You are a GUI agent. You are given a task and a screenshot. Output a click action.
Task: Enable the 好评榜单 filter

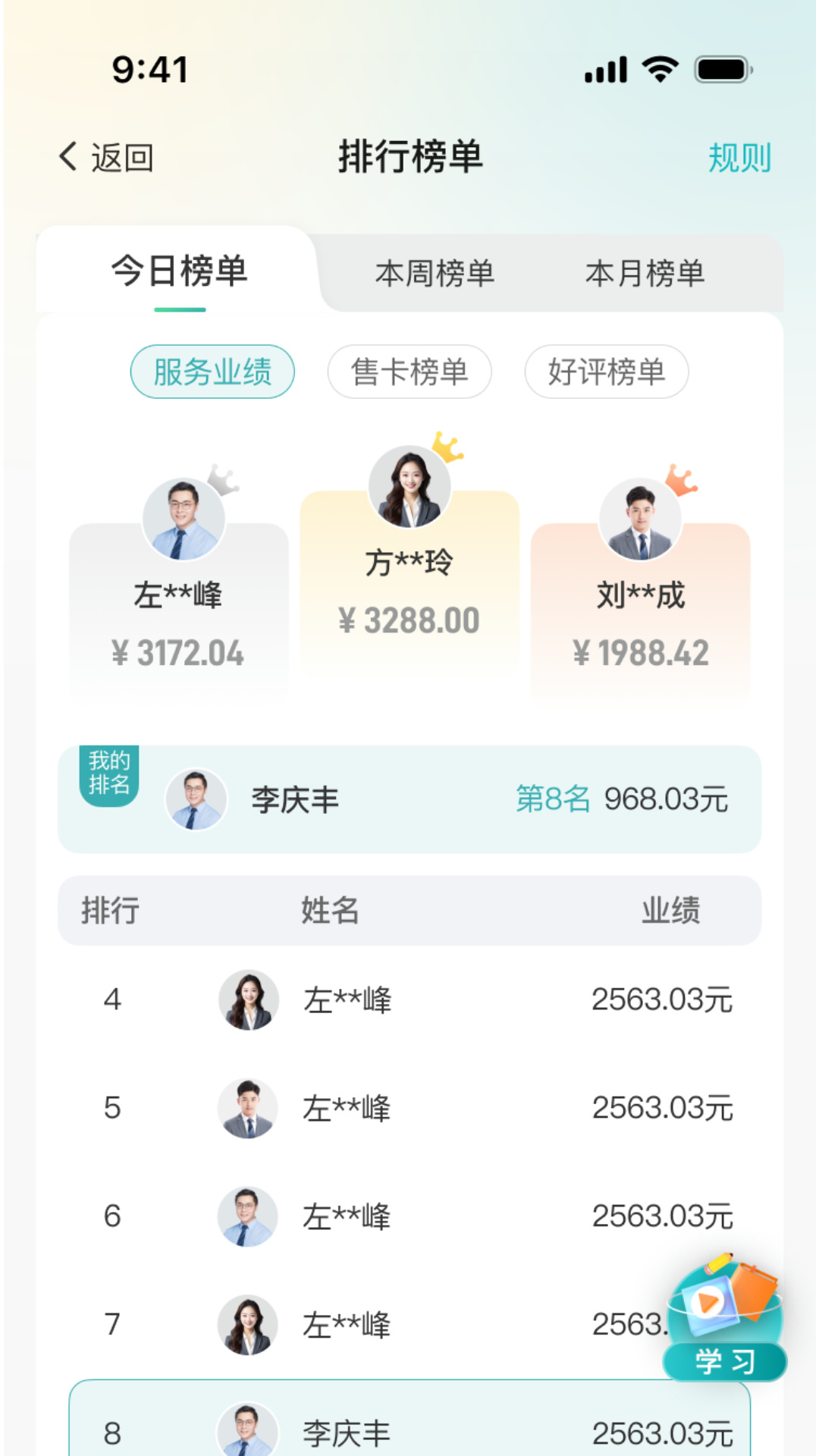[606, 372]
